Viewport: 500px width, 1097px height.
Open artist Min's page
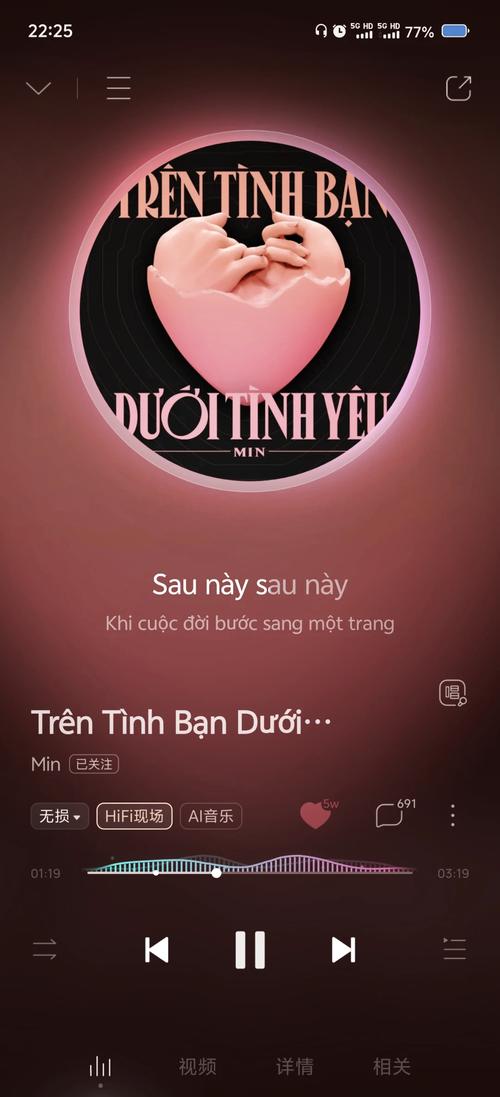click(x=45, y=764)
